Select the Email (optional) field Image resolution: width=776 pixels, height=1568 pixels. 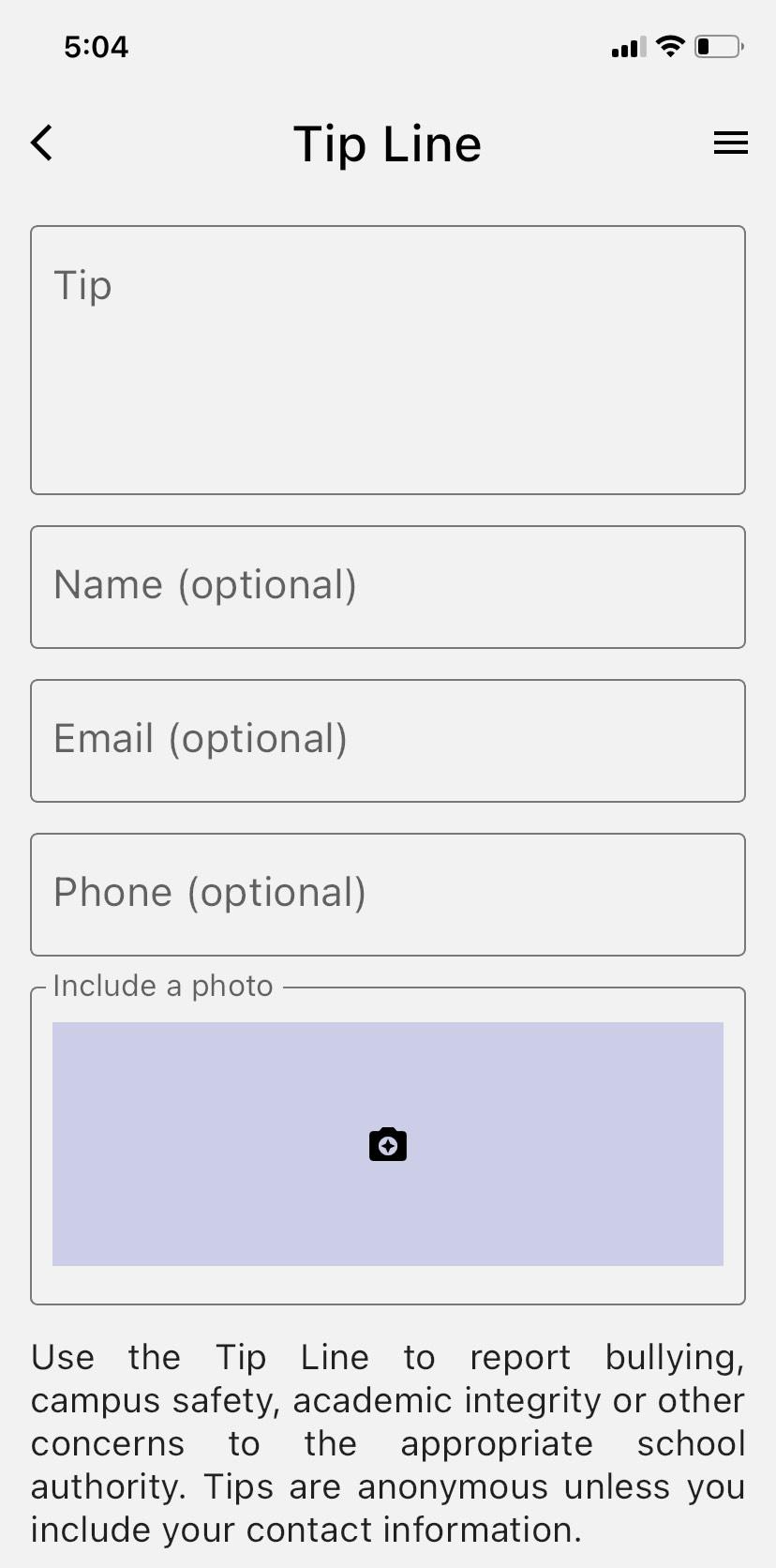tap(388, 741)
